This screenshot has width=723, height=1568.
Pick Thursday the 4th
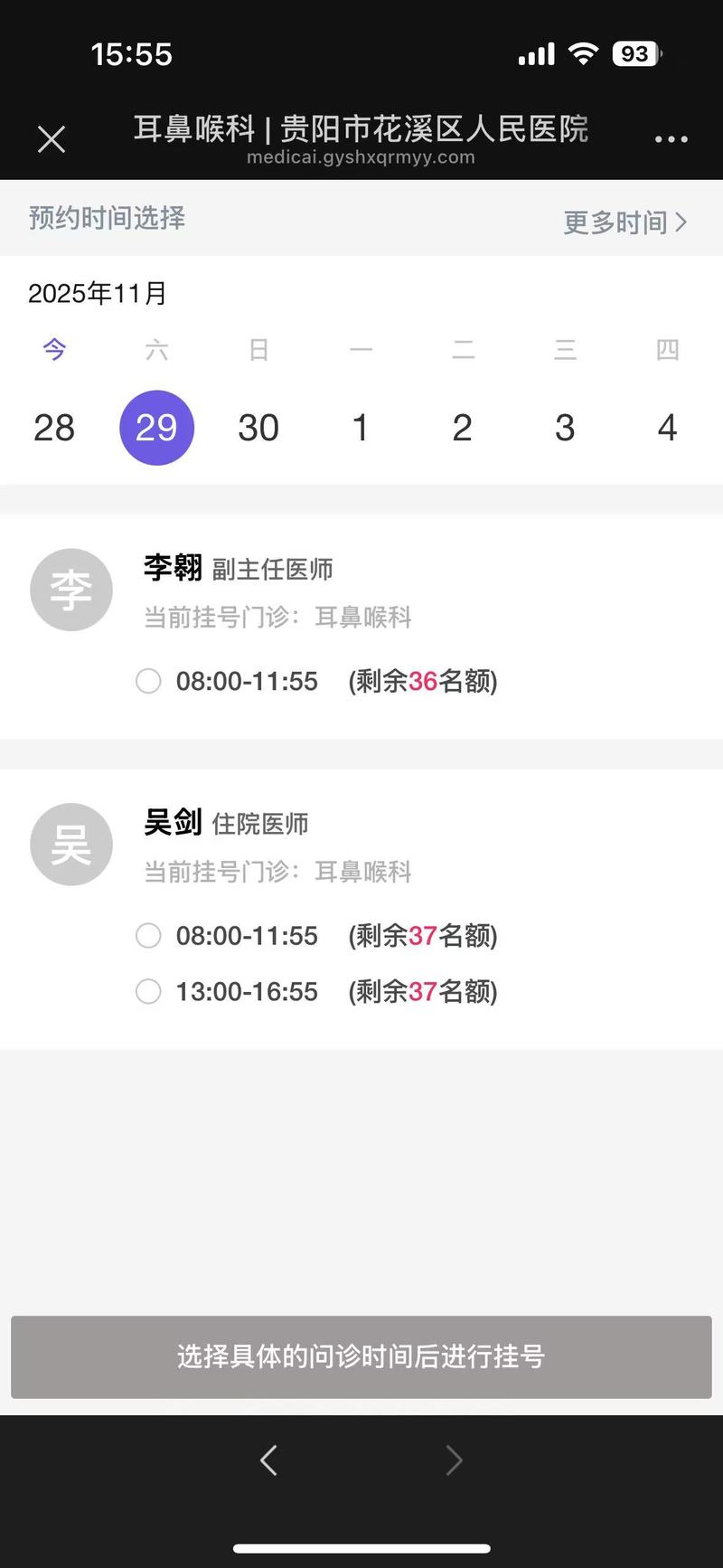tap(667, 428)
